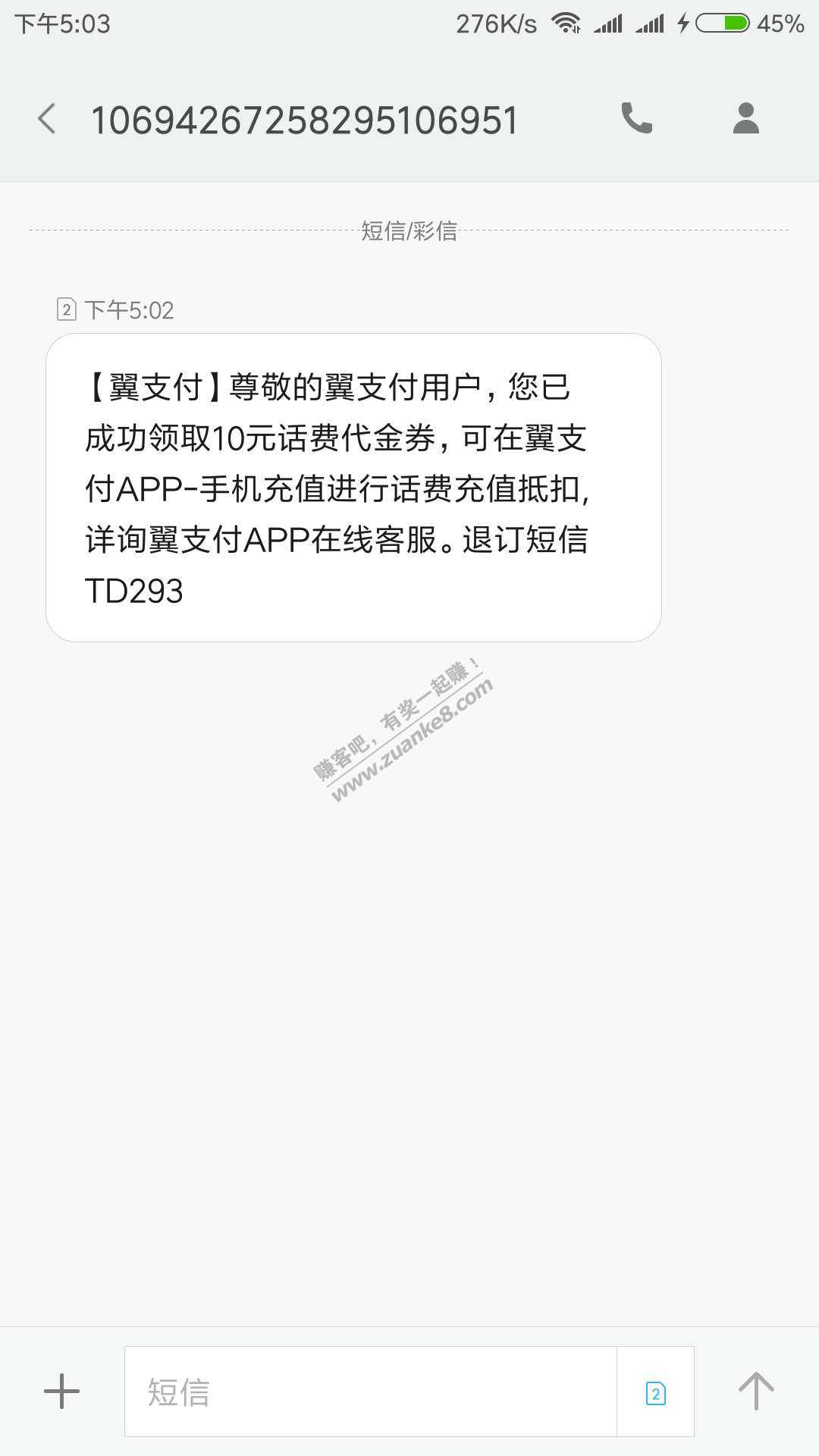Send the message with the arrow
Screen dimensions: 819x1456
(755, 1392)
